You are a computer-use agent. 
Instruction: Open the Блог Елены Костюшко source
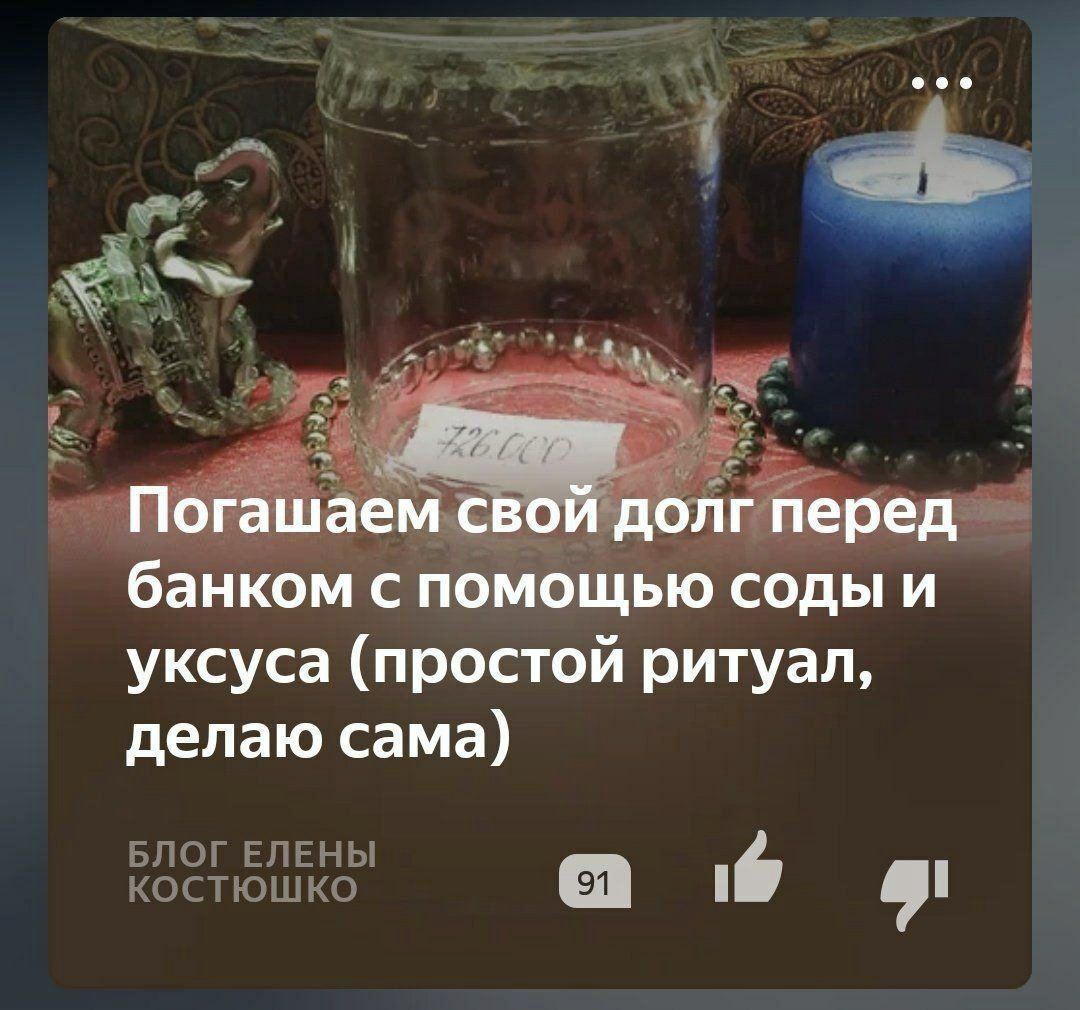(254, 871)
